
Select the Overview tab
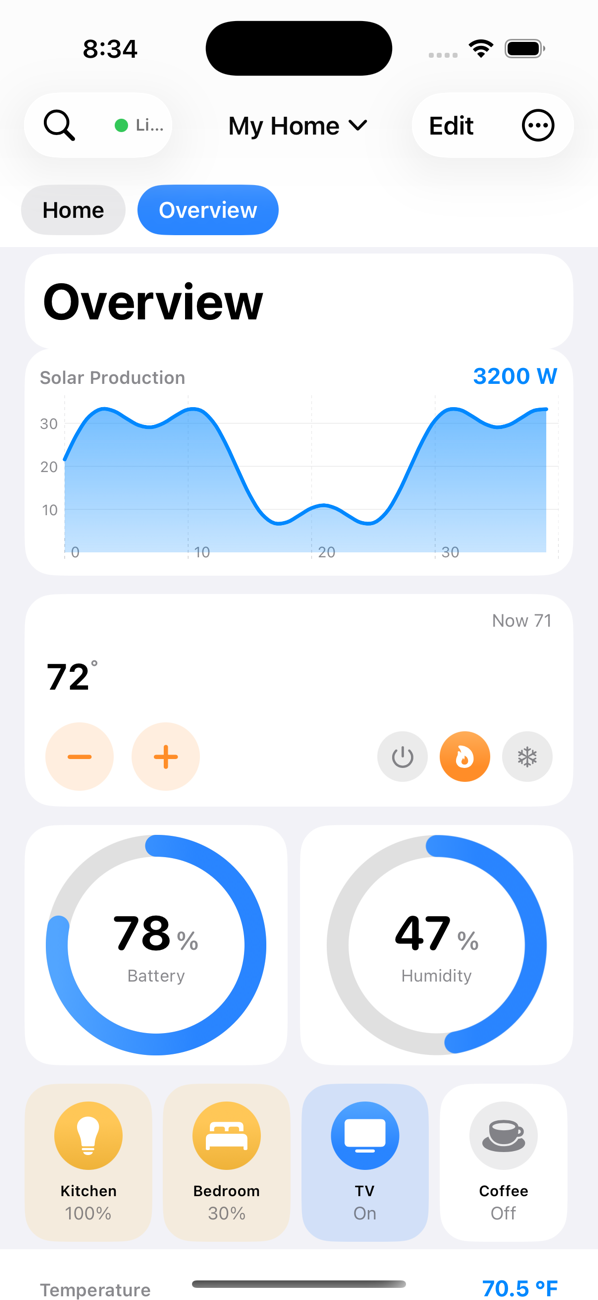coord(208,210)
